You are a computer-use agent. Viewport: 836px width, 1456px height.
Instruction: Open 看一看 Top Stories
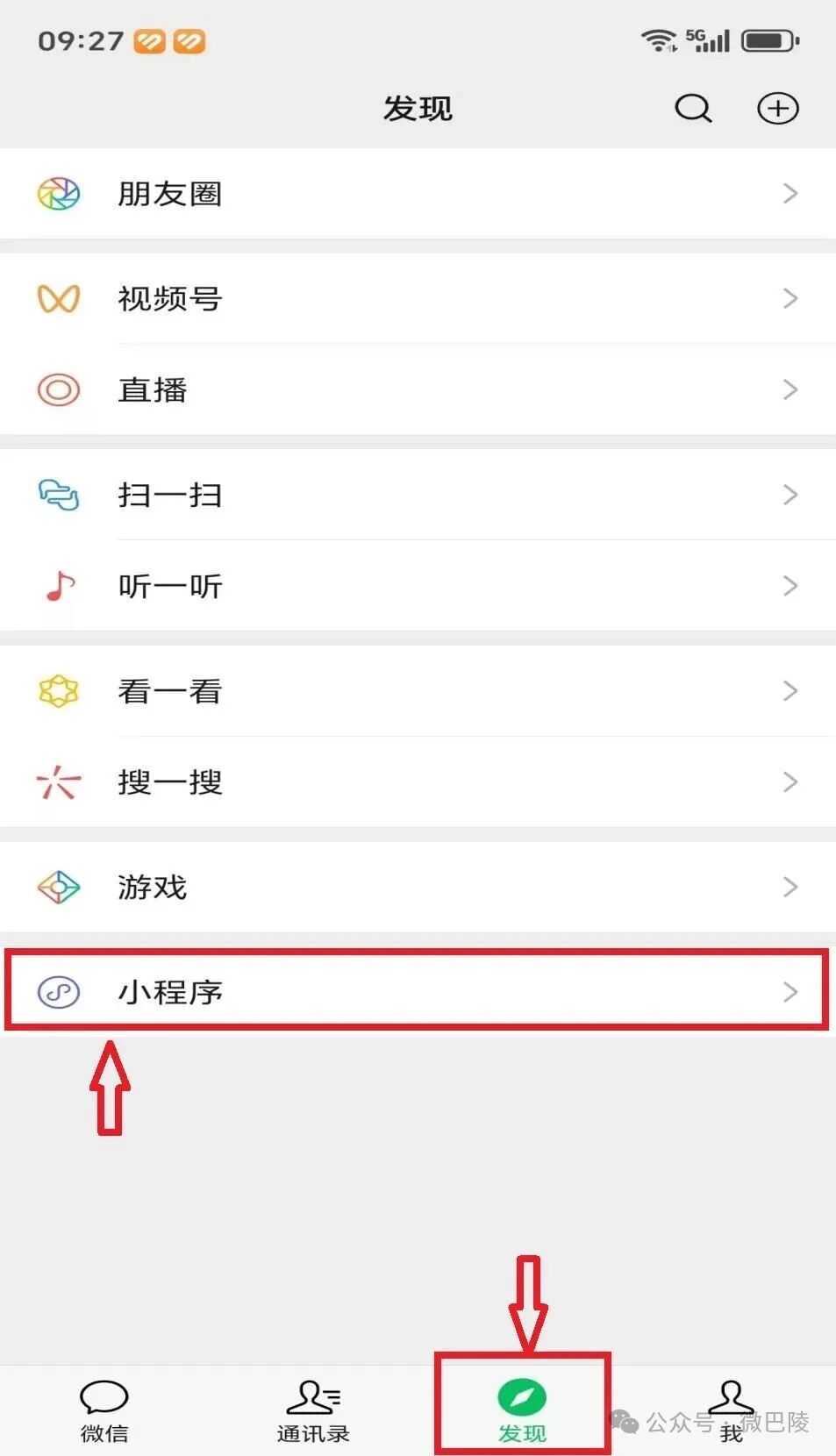[x=418, y=691]
